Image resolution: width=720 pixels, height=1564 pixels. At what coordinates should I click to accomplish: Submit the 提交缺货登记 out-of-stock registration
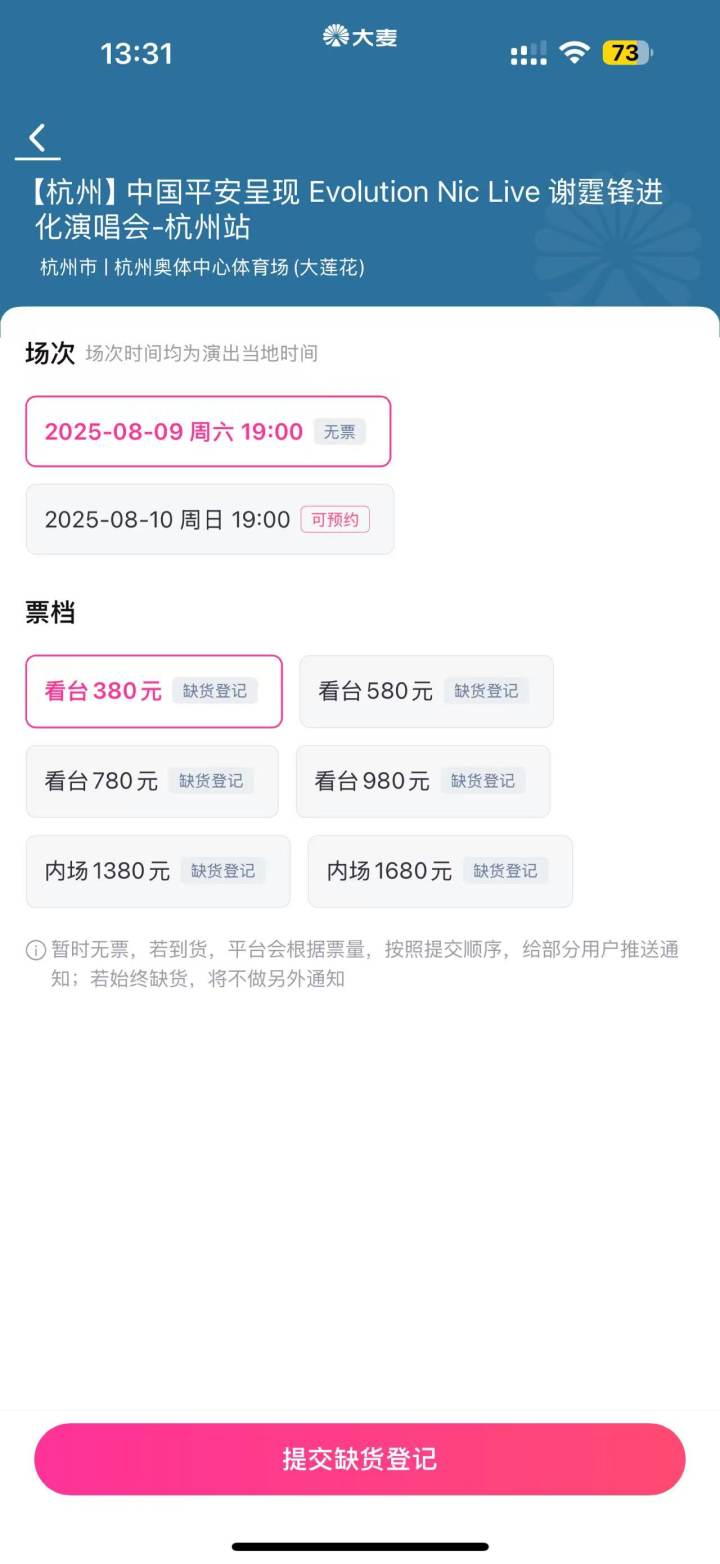pos(360,1459)
